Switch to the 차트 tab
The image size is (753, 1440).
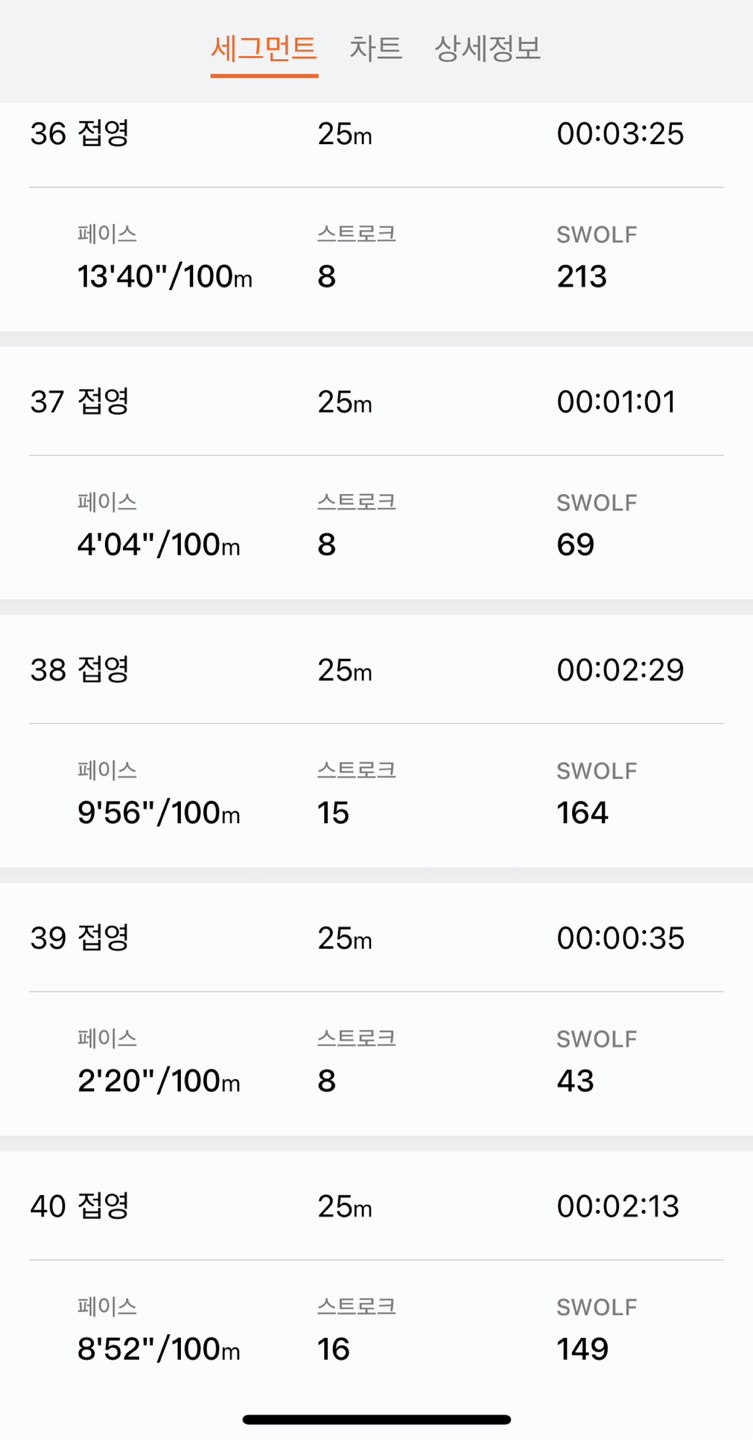click(x=376, y=48)
